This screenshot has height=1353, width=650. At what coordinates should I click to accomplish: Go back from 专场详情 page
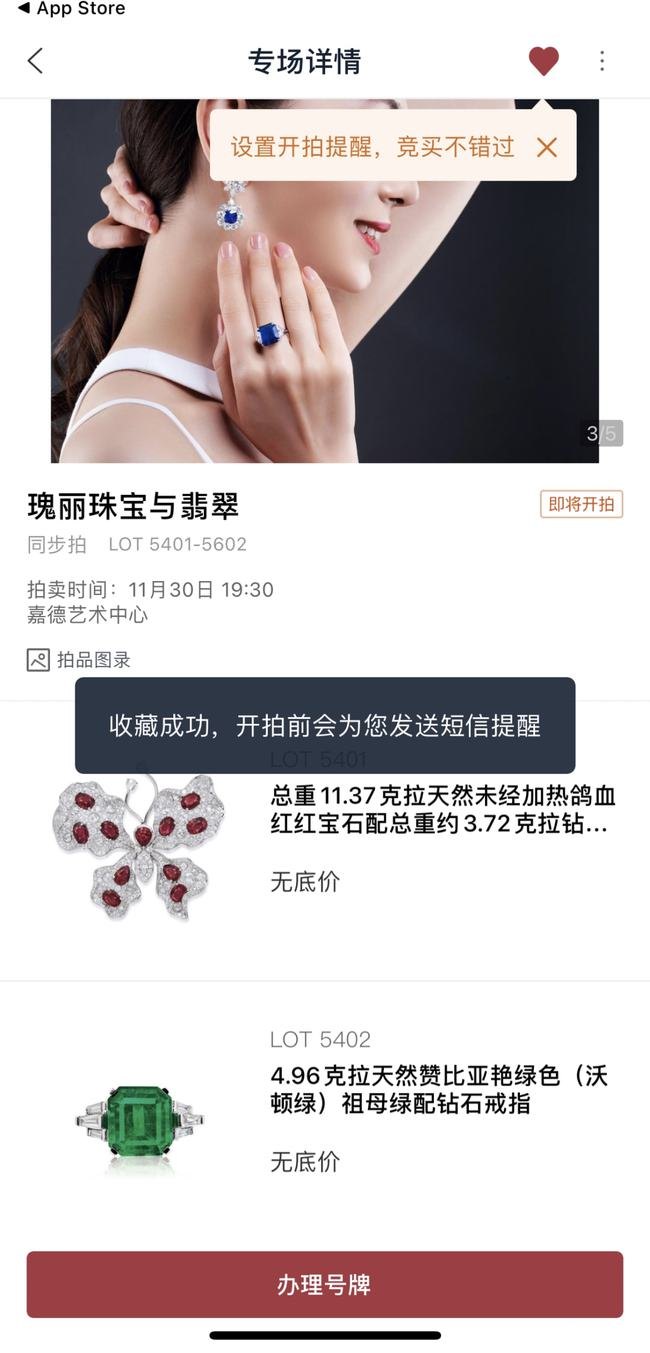[36, 61]
